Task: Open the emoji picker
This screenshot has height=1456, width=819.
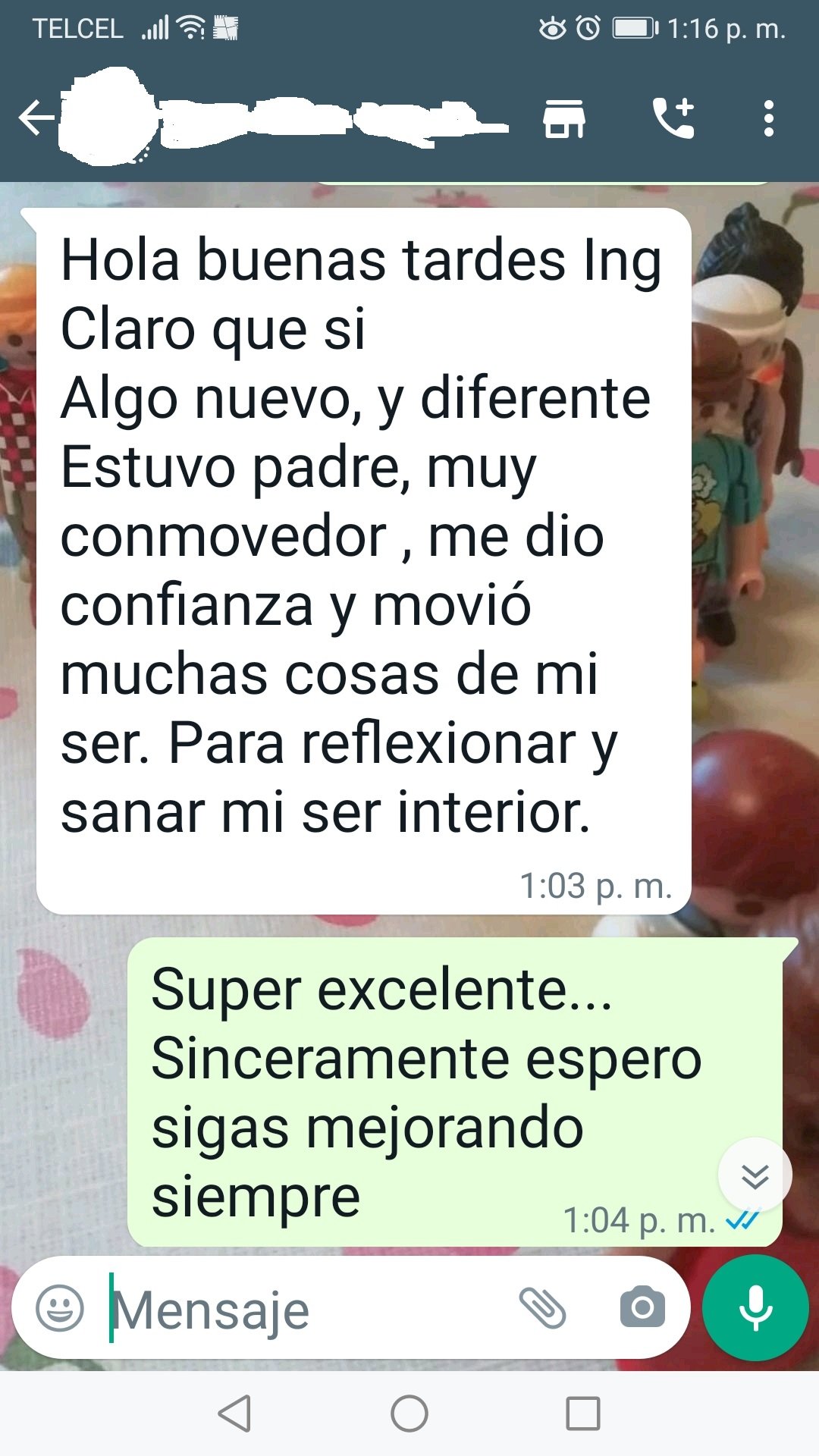Action: point(60,1308)
